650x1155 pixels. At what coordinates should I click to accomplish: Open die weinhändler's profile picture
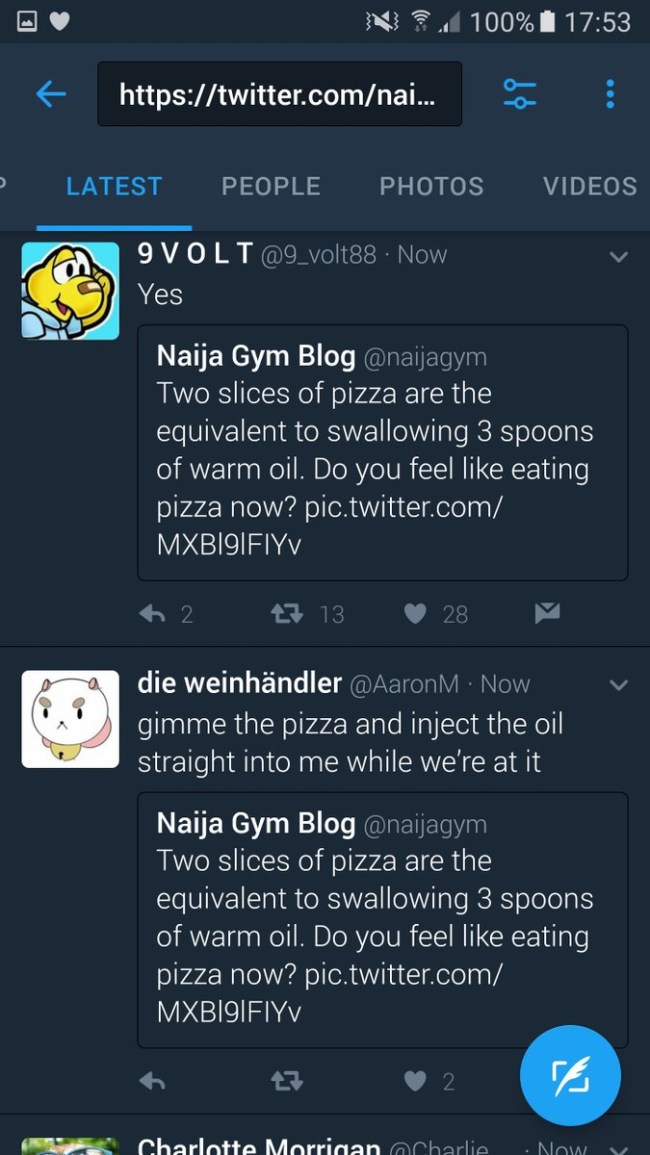(70, 719)
